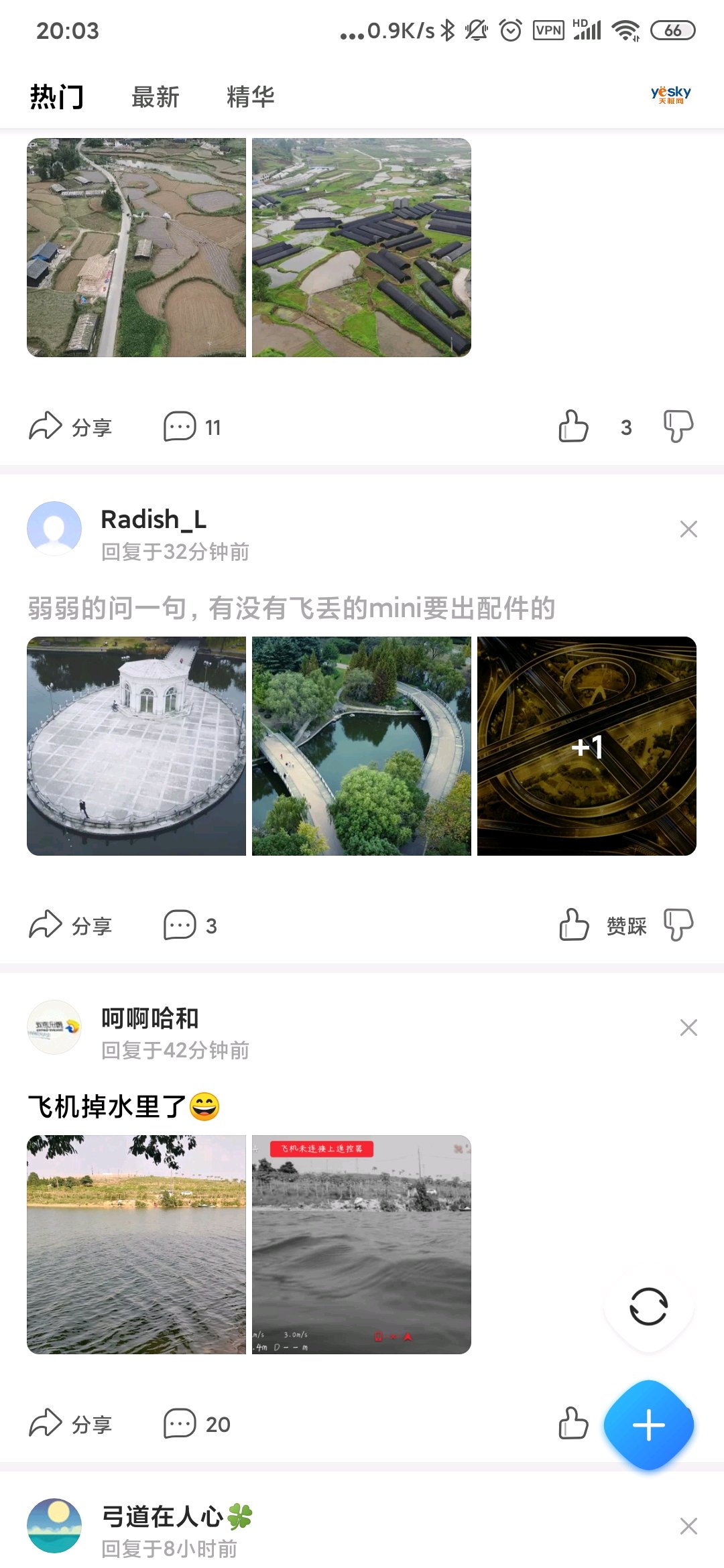Share Radish_L's post

(x=70, y=925)
